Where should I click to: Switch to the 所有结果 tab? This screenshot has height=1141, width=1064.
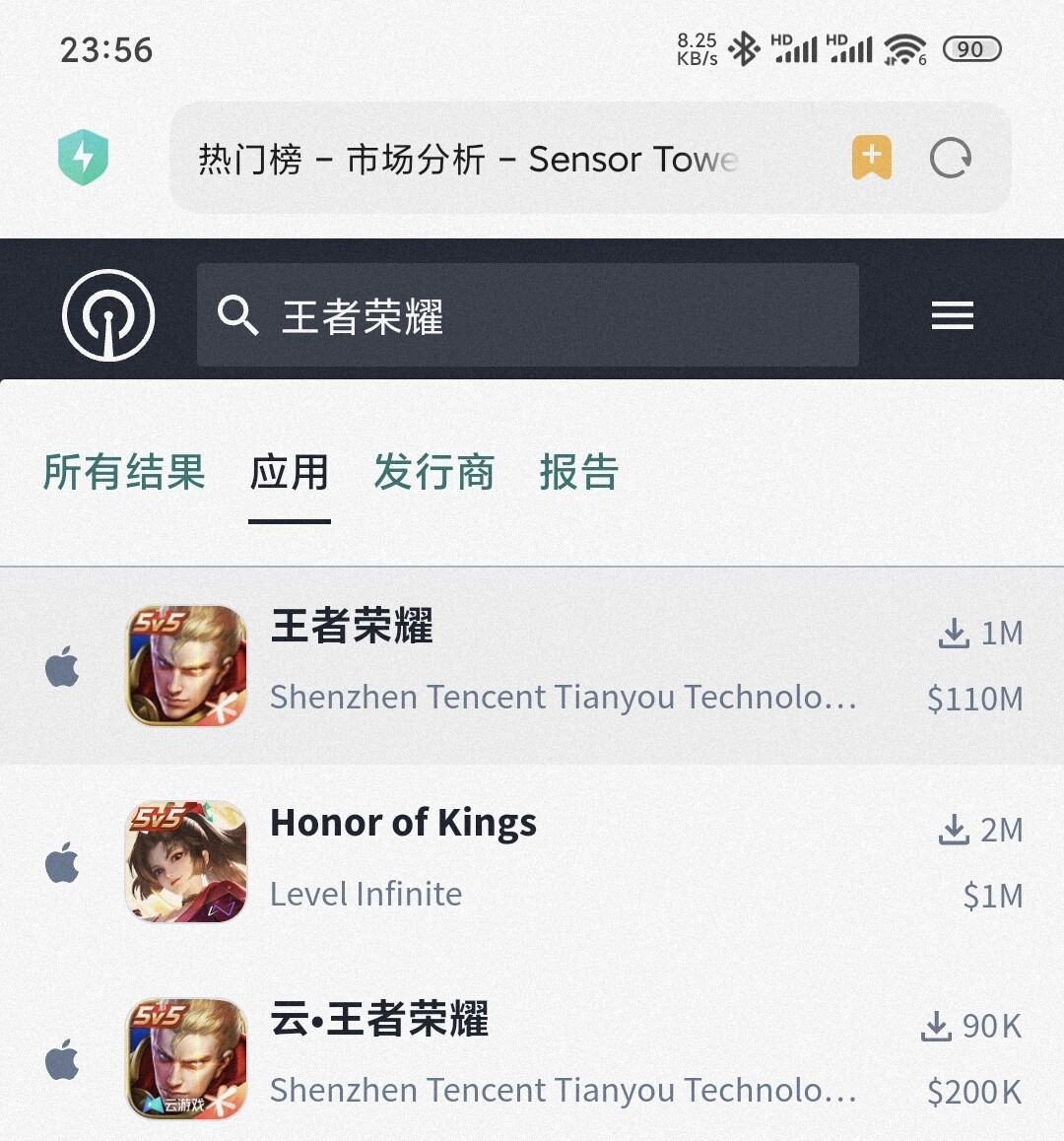click(124, 473)
